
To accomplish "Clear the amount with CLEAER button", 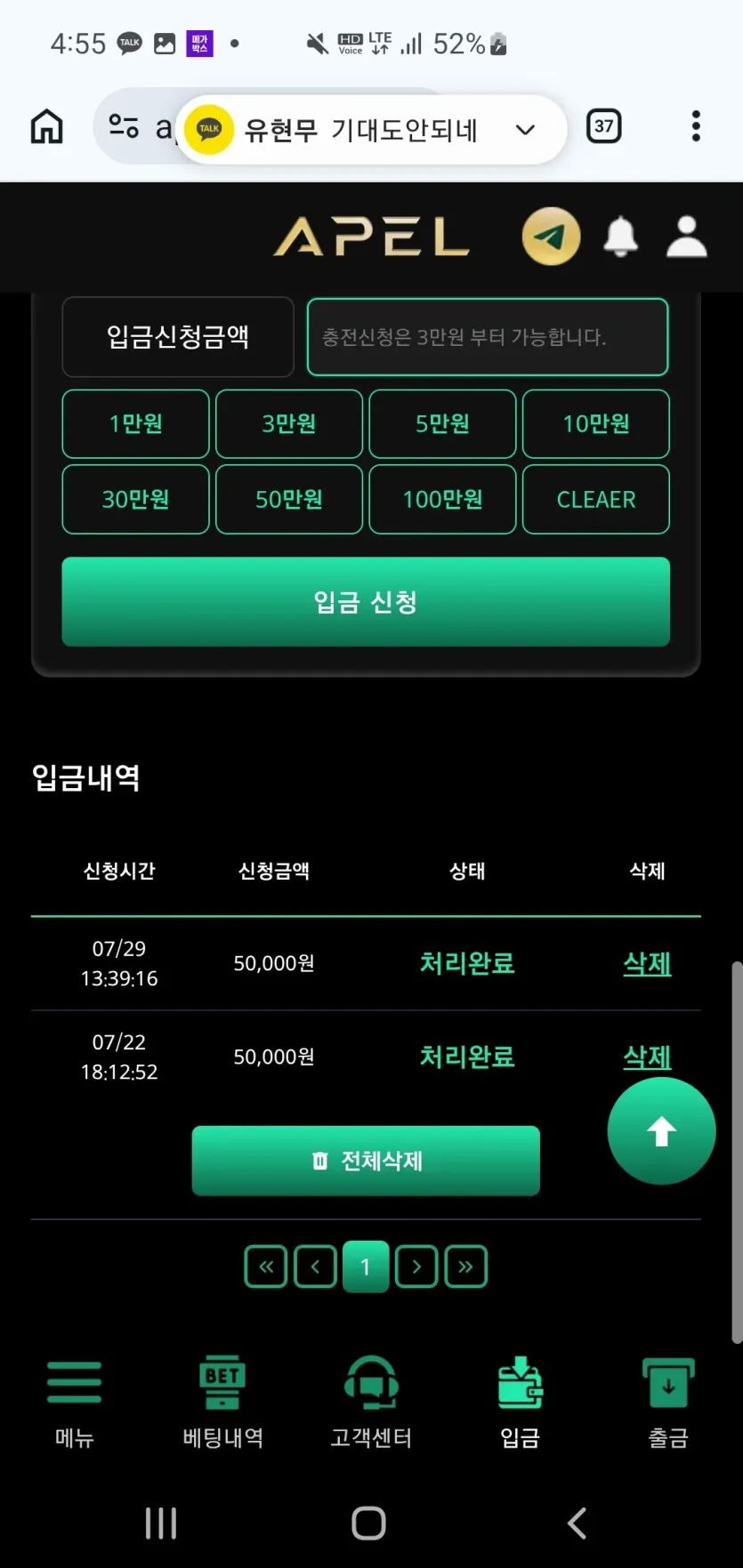I will tap(596, 499).
